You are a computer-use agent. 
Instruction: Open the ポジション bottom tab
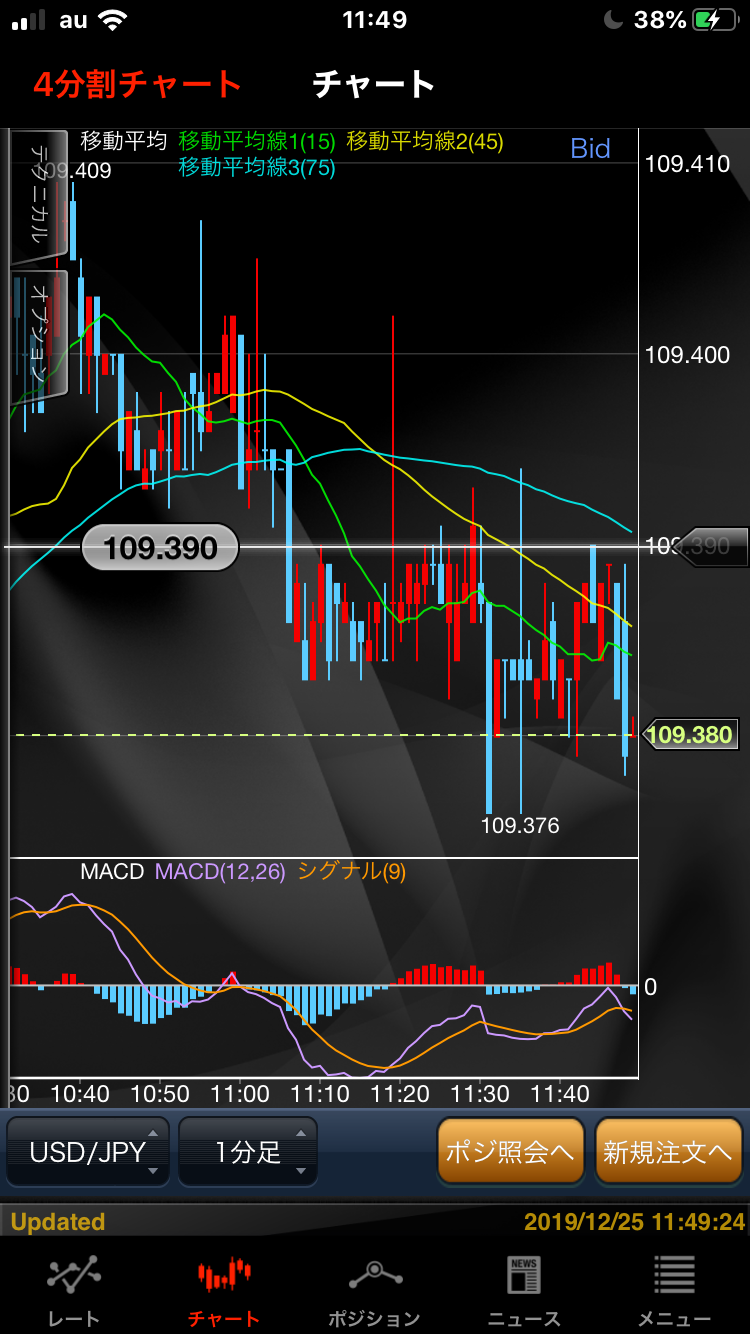click(374, 1290)
